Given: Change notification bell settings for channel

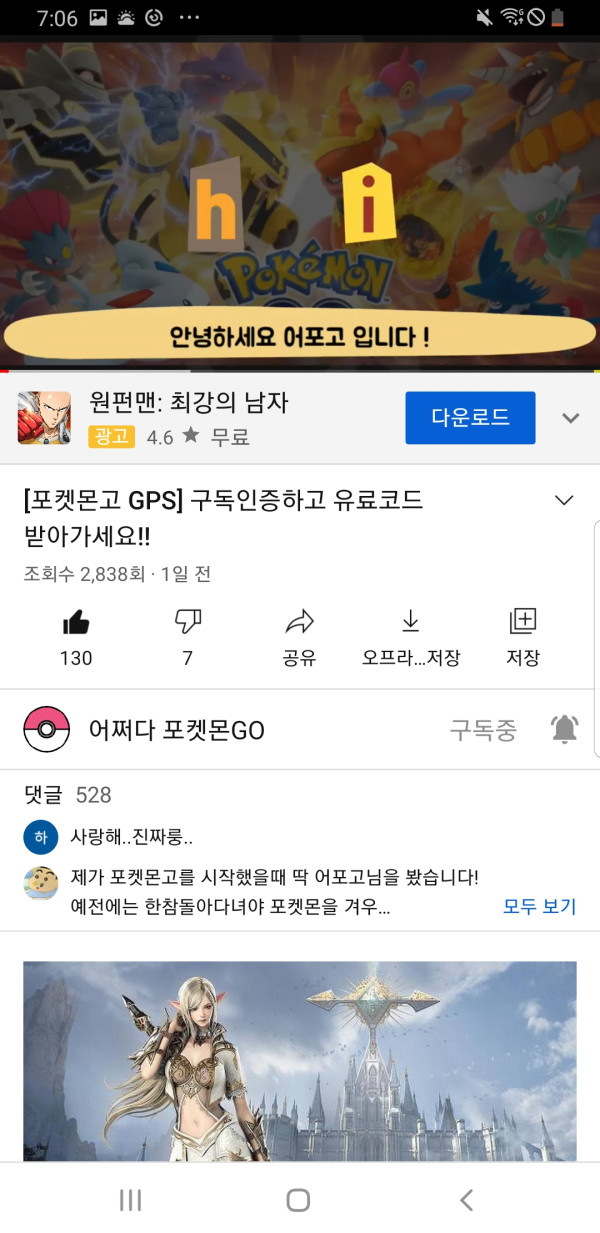Looking at the screenshot, I should 564,730.
